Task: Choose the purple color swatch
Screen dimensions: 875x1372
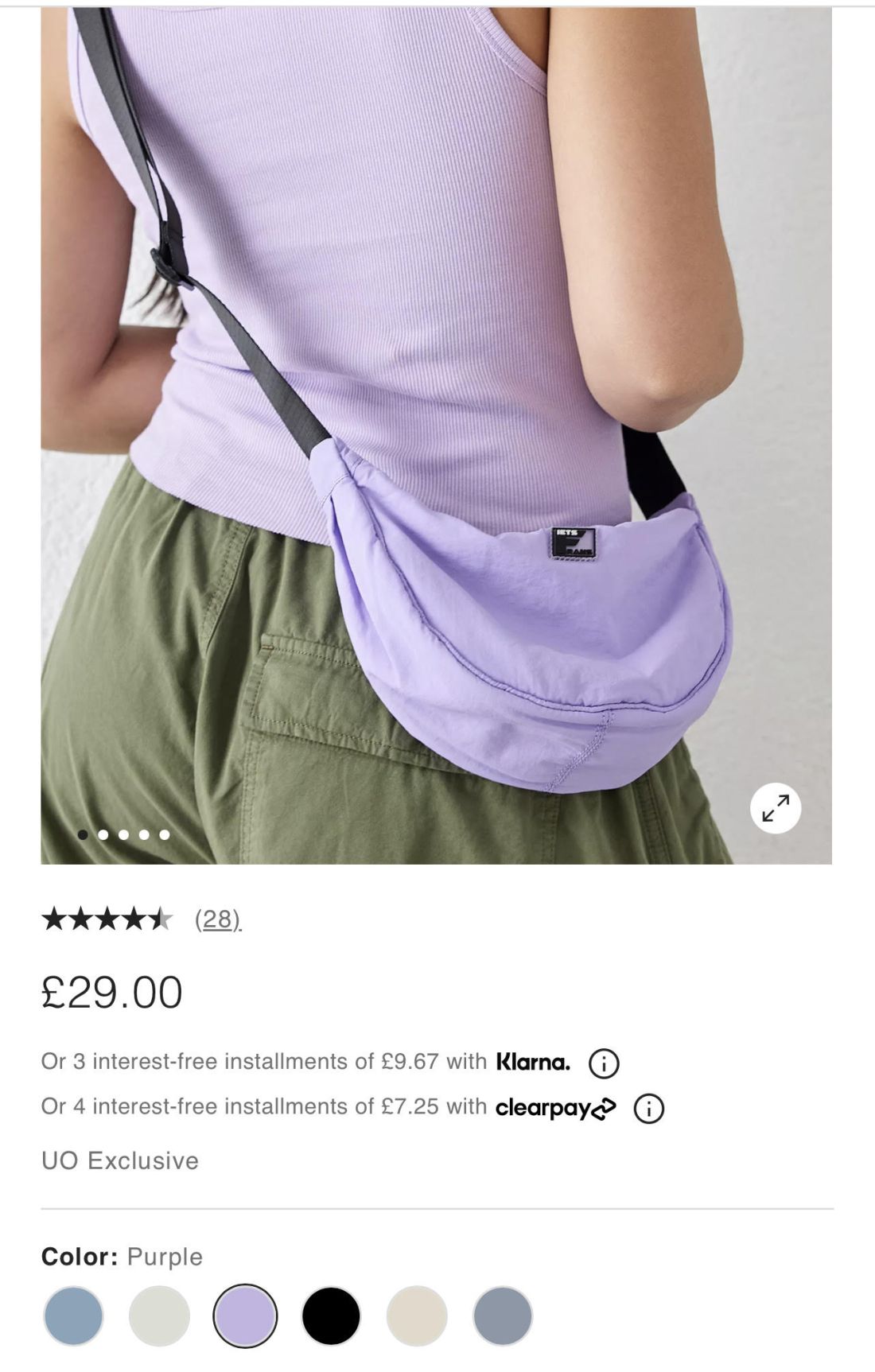Action: [245, 1316]
